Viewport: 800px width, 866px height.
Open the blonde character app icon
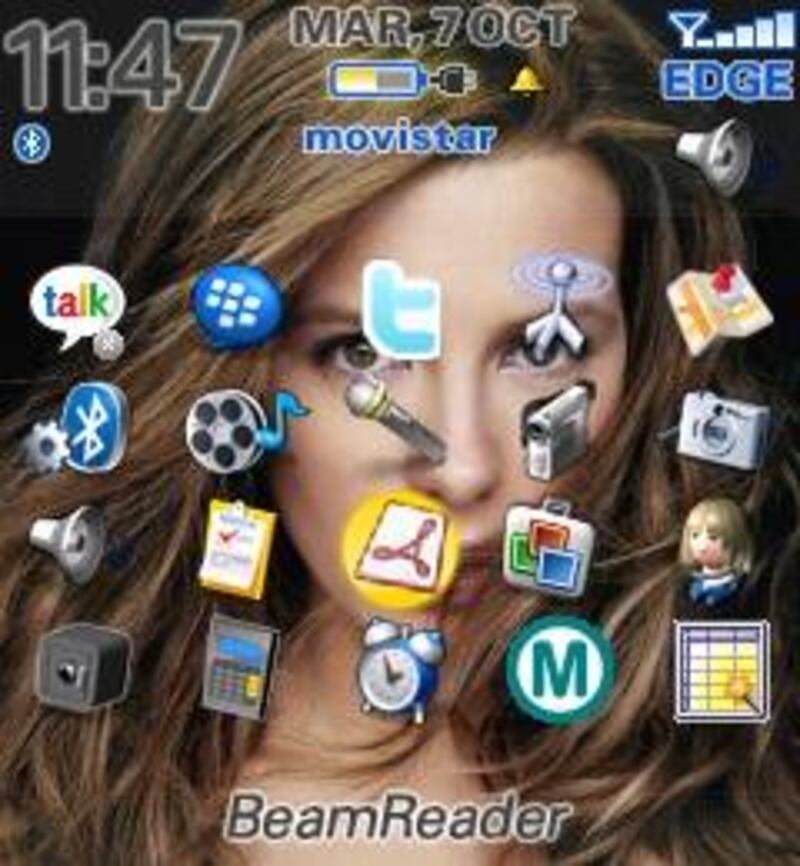(716, 548)
